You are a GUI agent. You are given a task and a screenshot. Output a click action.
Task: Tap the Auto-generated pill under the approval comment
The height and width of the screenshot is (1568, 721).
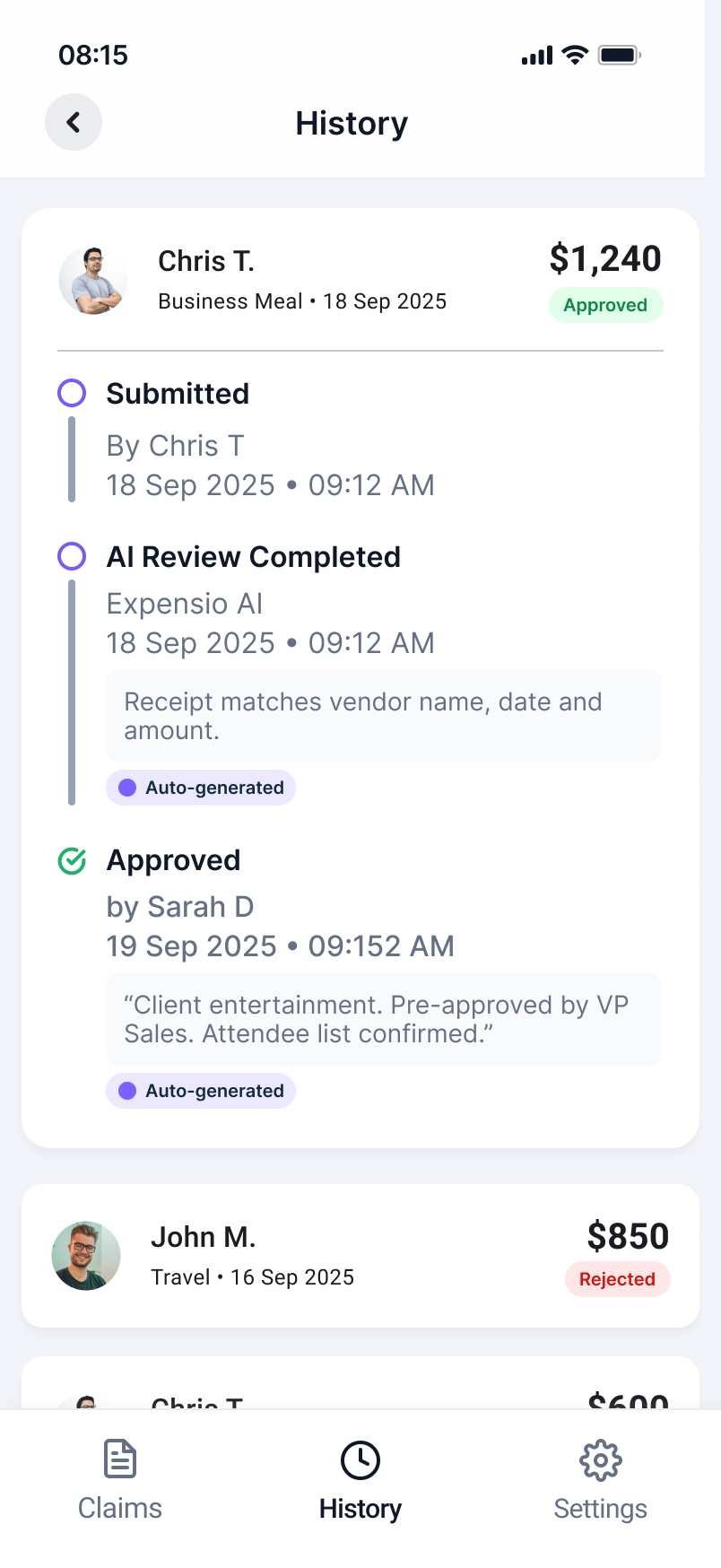pos(200,1091)
